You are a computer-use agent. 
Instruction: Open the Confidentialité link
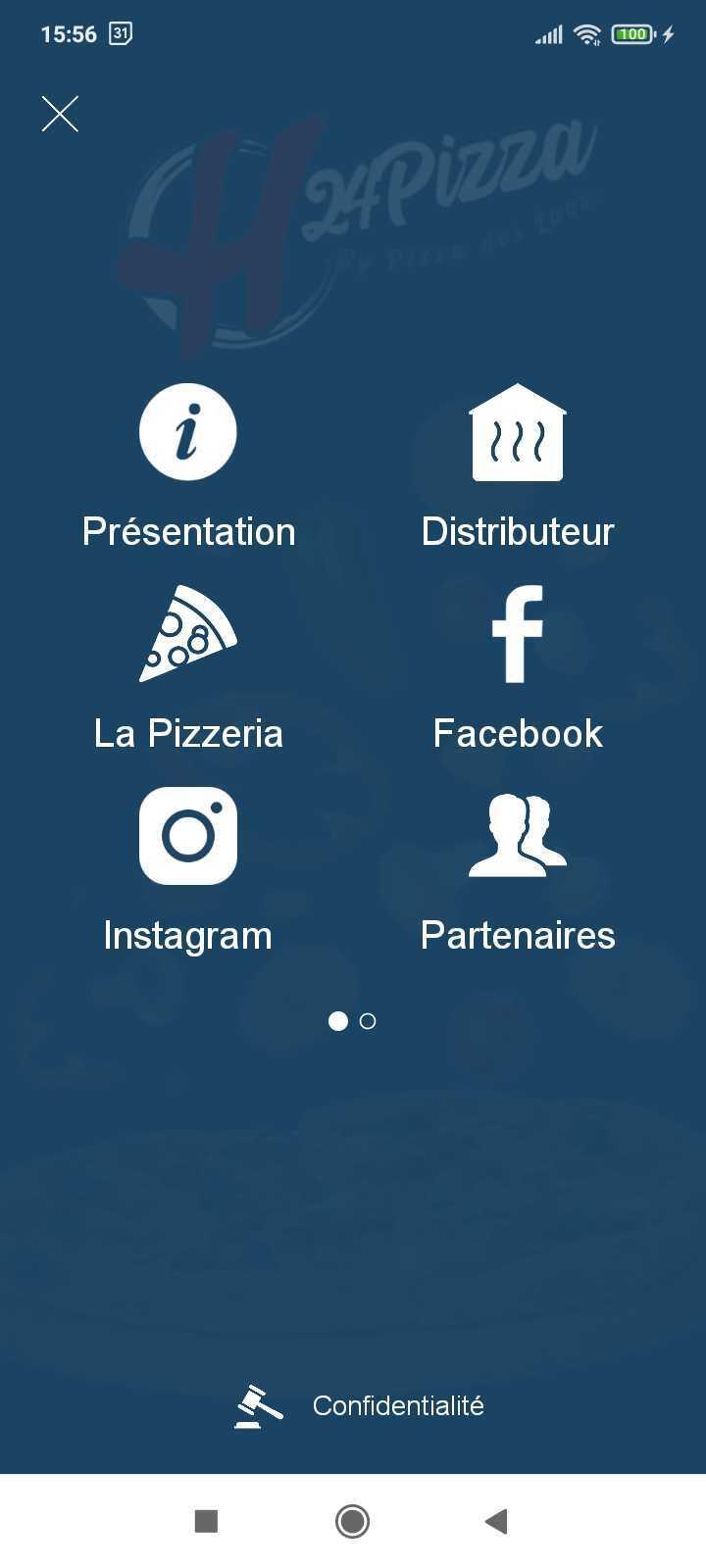point(359,1405)
